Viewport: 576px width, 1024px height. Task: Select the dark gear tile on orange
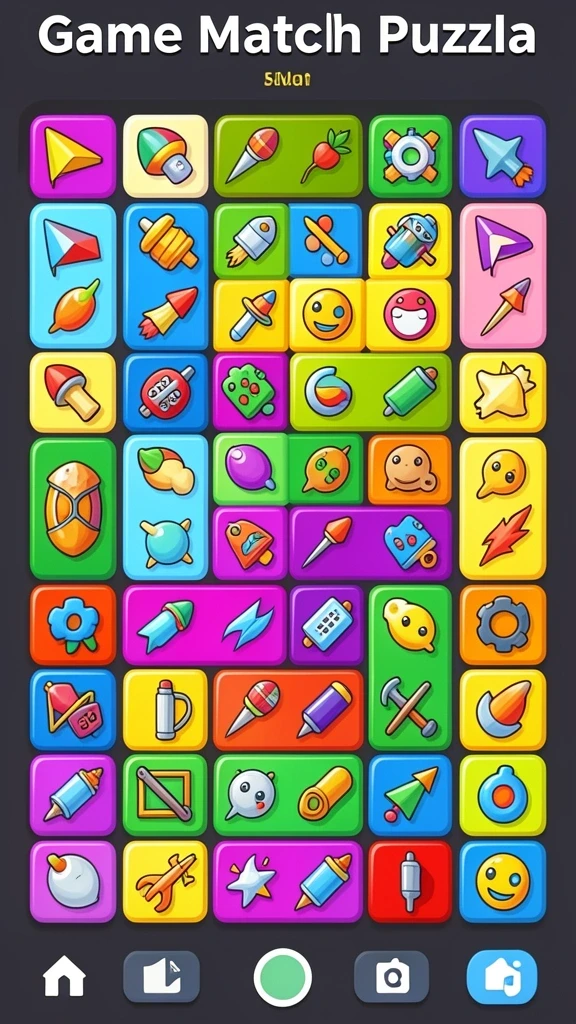502,625
